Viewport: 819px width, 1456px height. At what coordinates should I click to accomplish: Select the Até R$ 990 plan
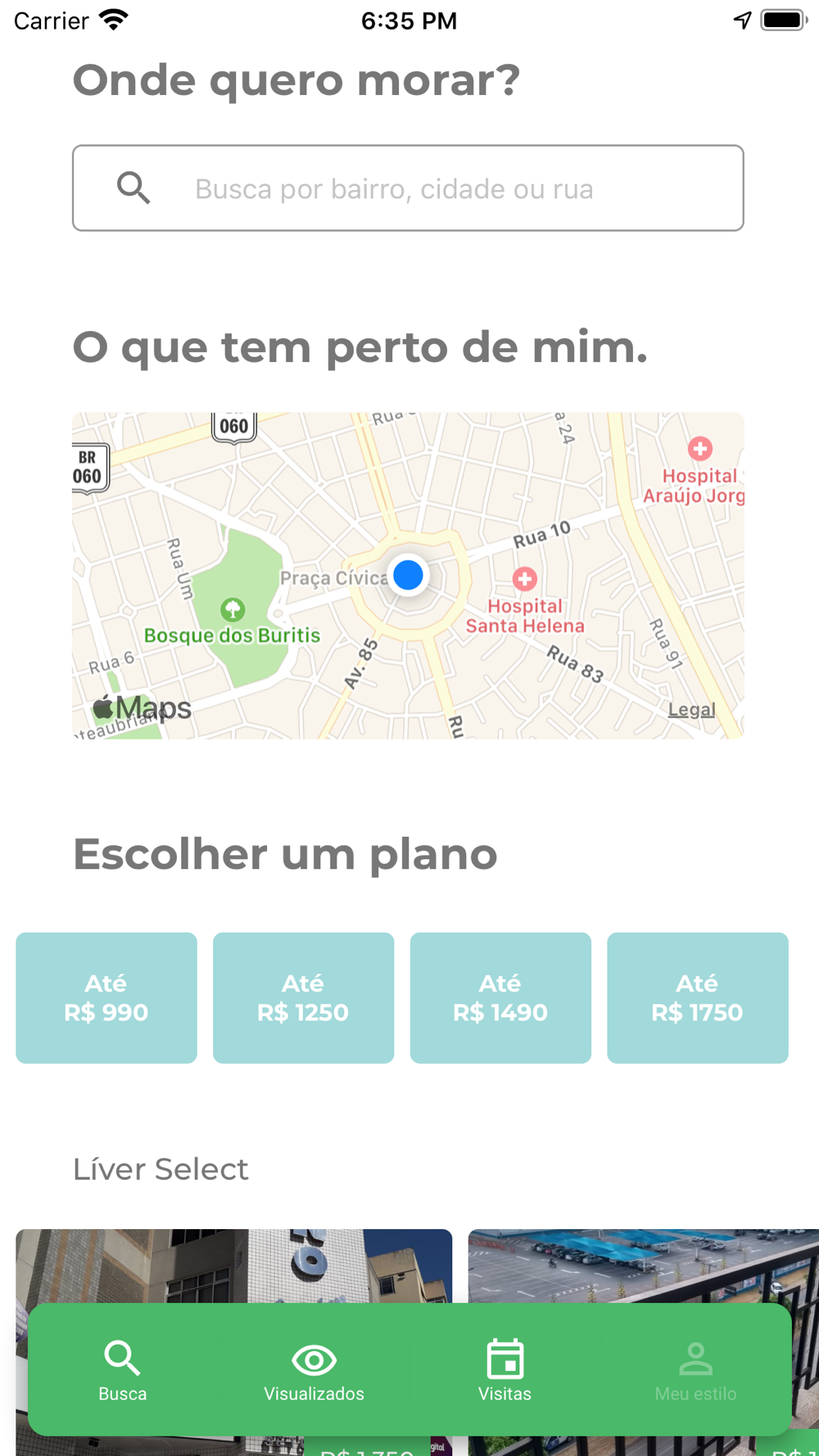point(106,997)
